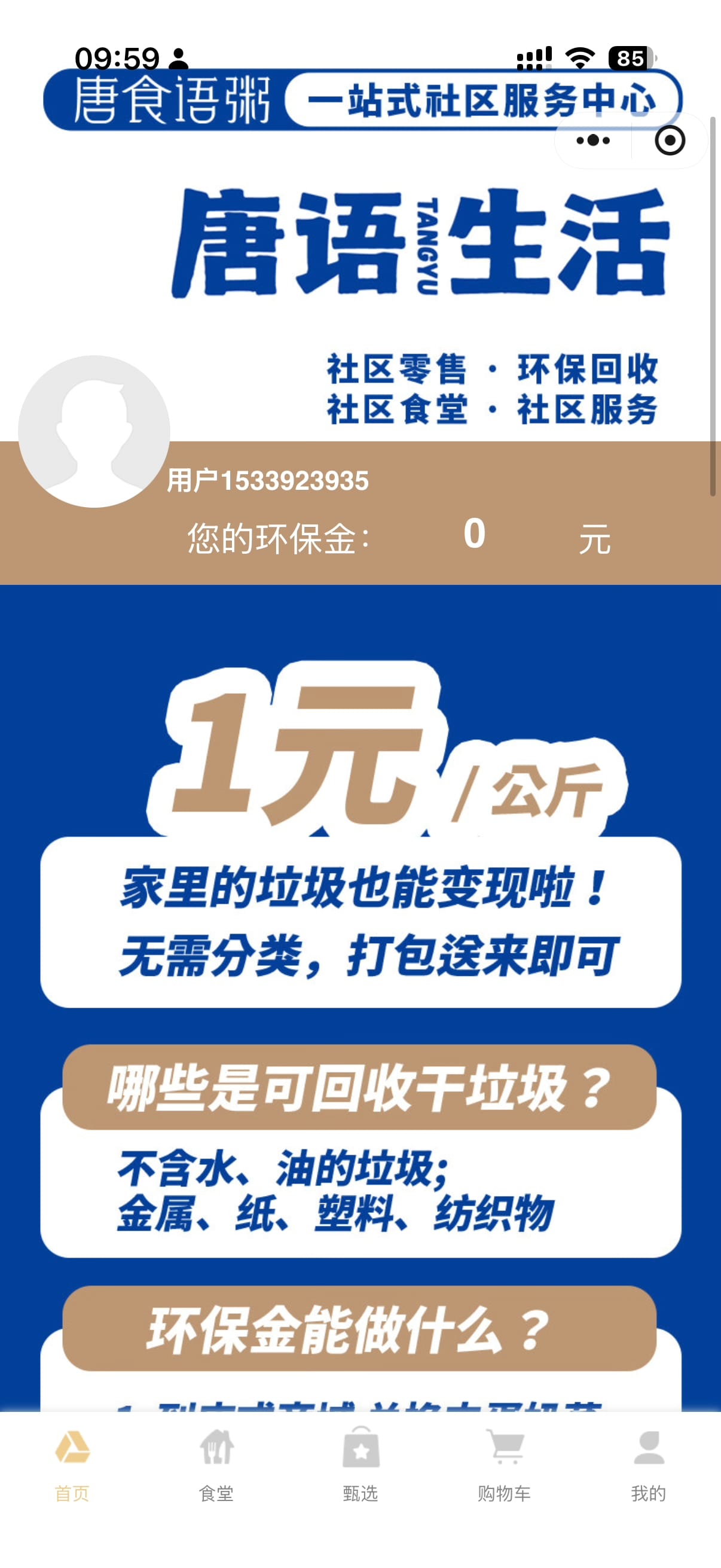
Task: Tap the user profile avatar
Action: point(94,432)
